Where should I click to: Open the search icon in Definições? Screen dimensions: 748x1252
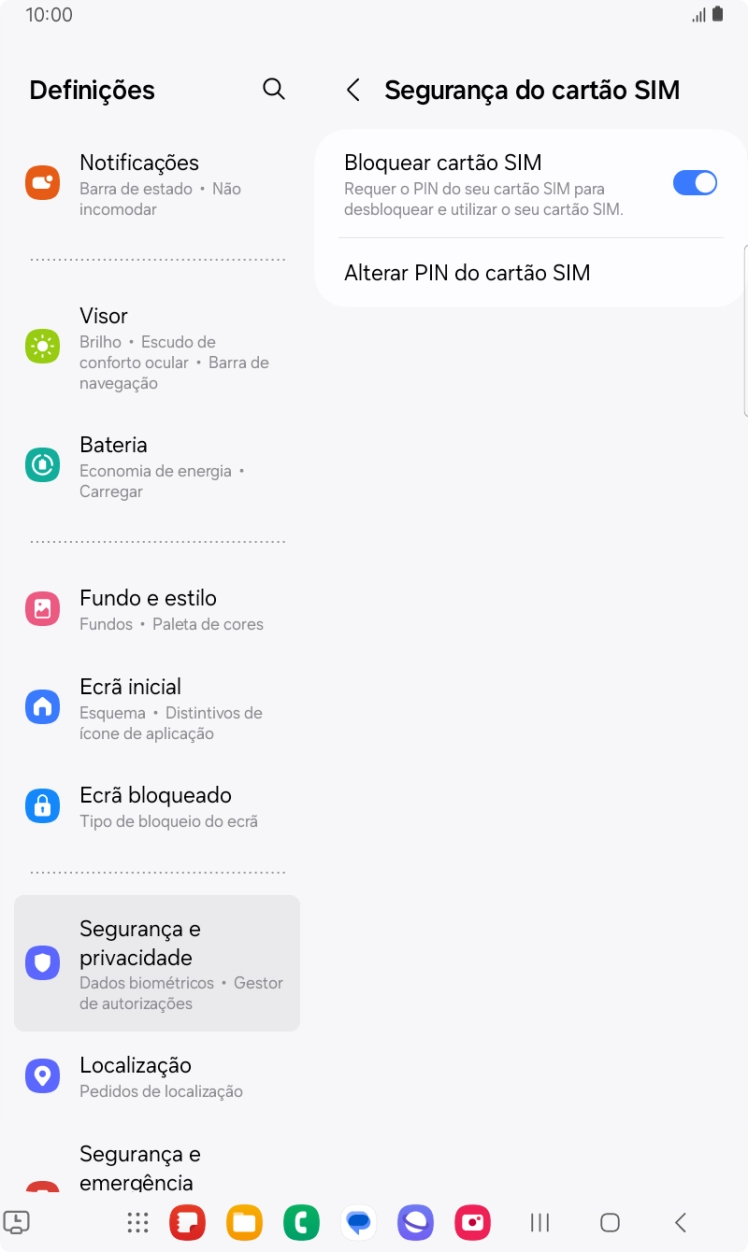(x=273, y=89)
